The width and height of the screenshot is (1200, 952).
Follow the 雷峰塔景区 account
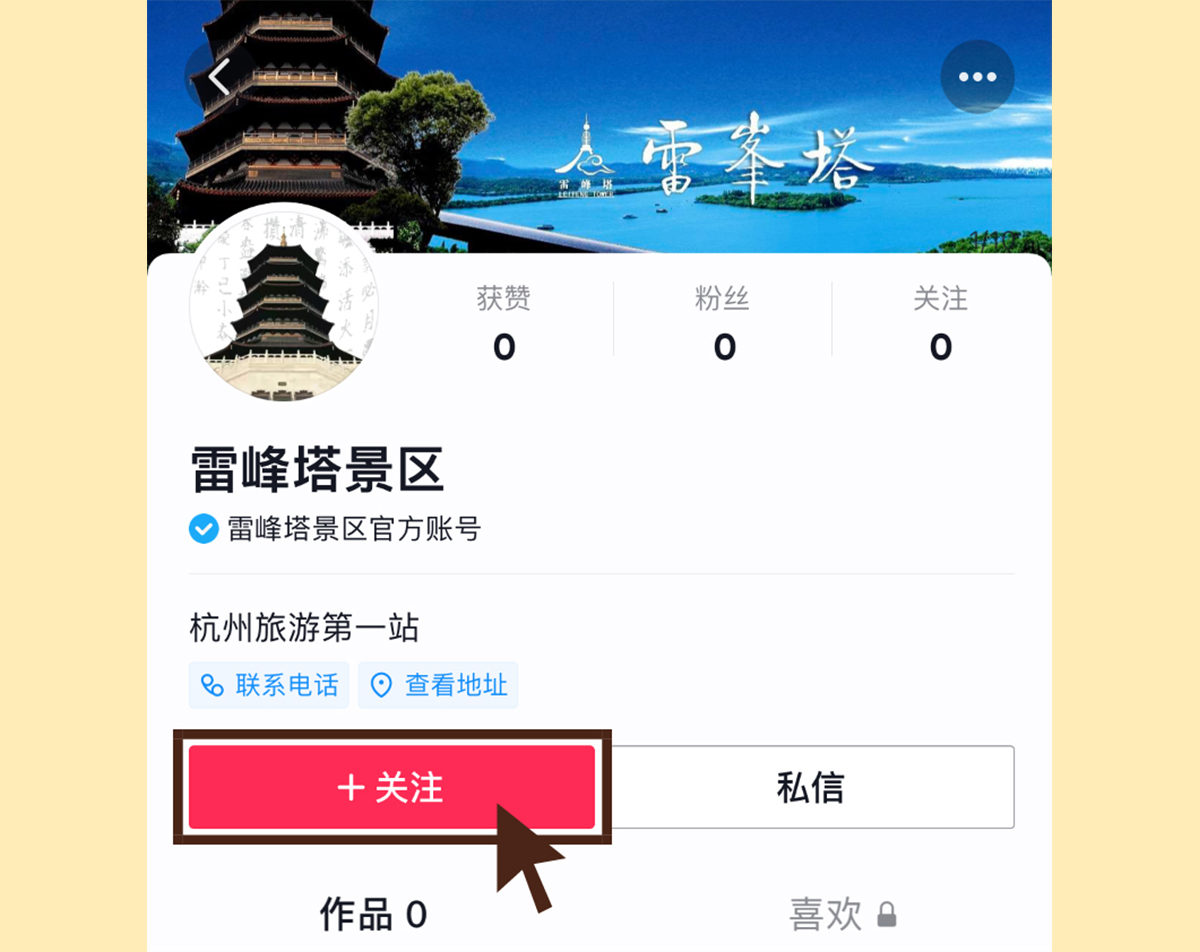[391, 787]
